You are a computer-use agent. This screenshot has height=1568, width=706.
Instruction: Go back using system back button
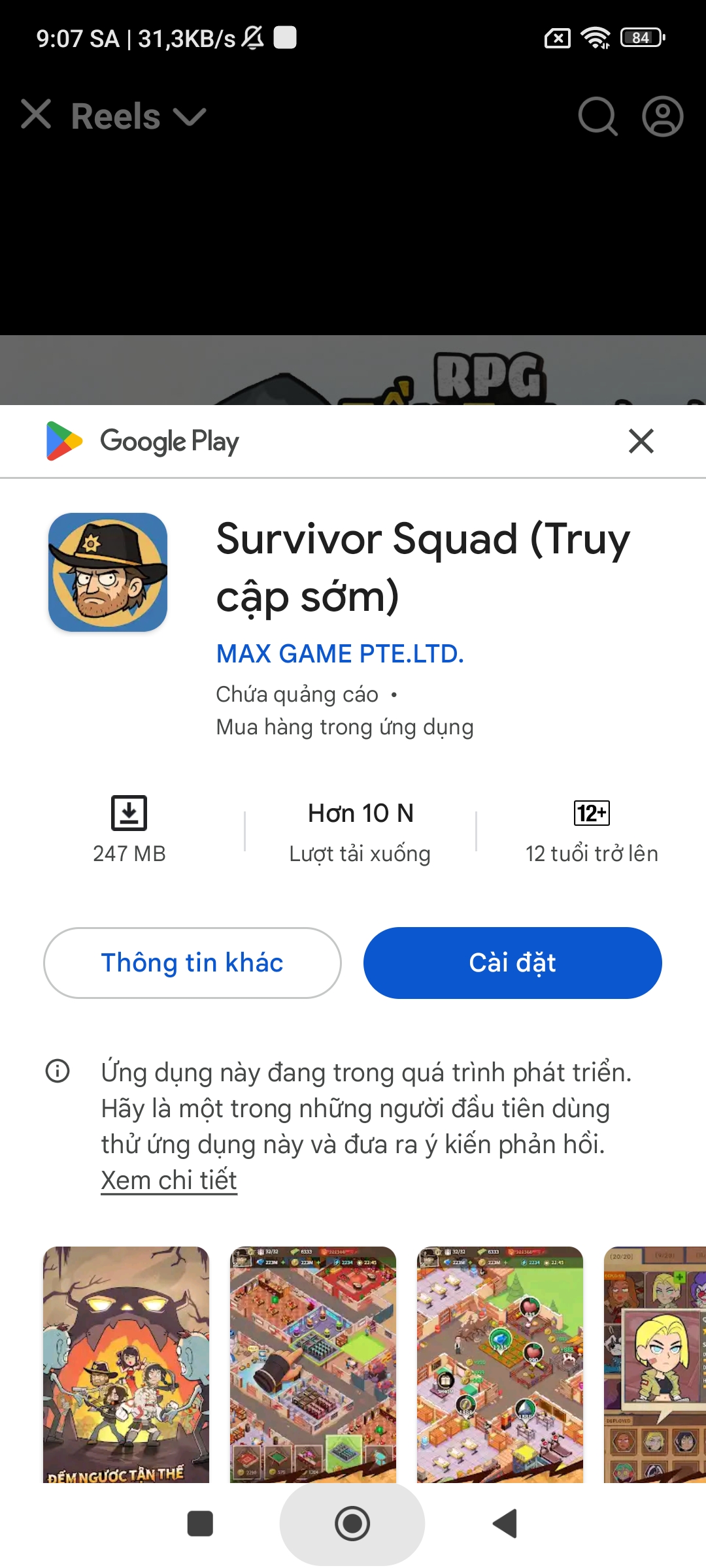click(x=505, y=1524)
